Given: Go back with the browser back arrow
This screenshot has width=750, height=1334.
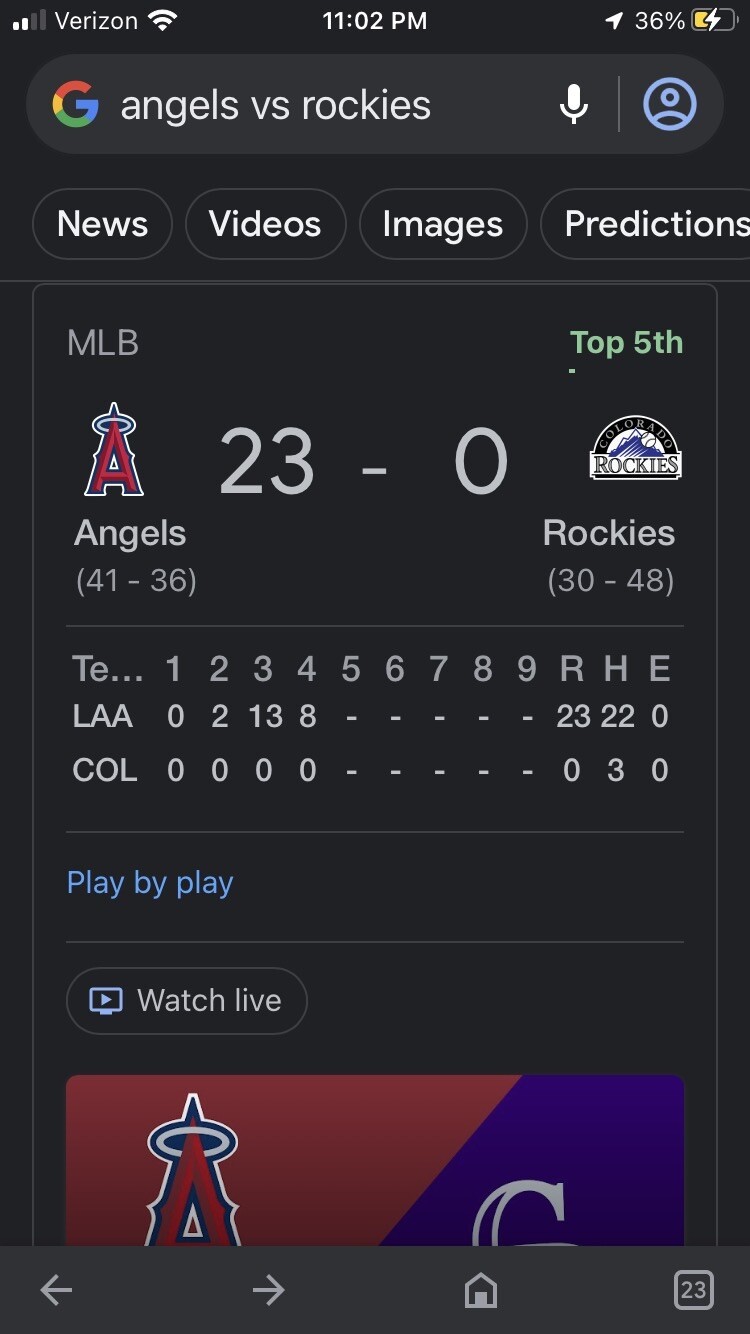Looking at the screenshot, I should point(57,1290).
